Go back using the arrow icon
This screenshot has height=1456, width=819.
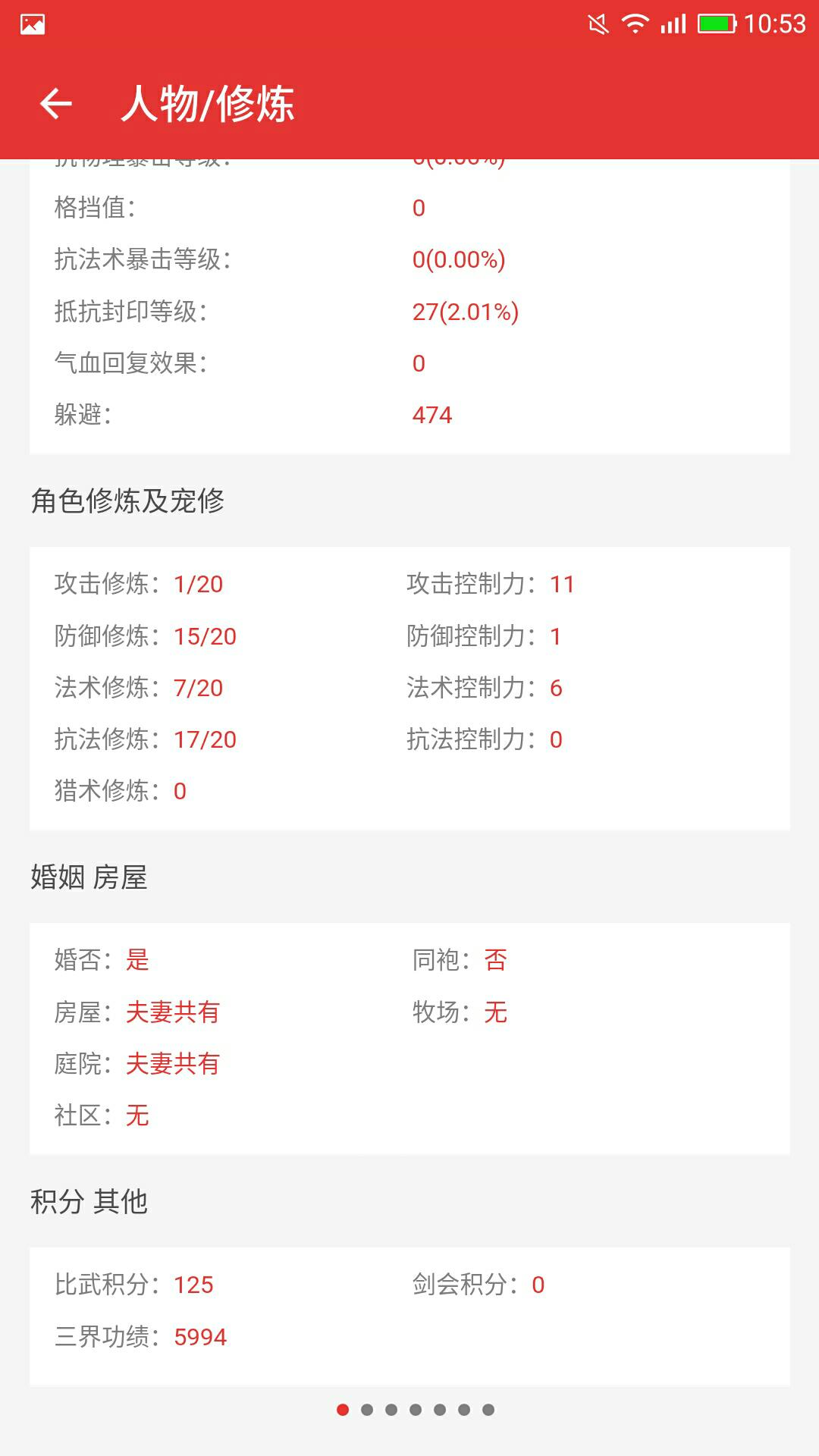(56, 104)
